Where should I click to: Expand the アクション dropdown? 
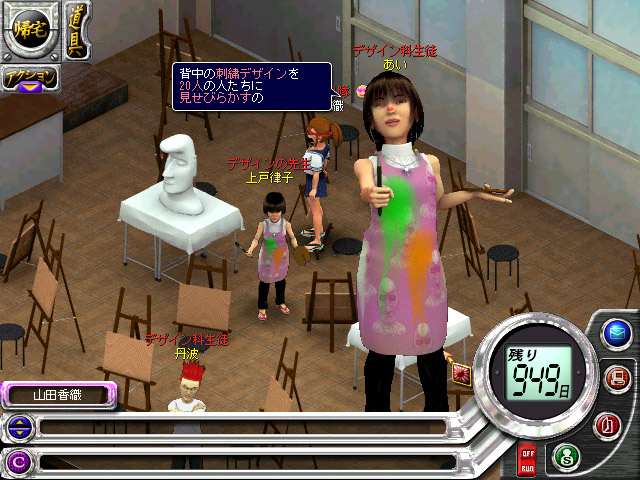[x=29, y=79]
